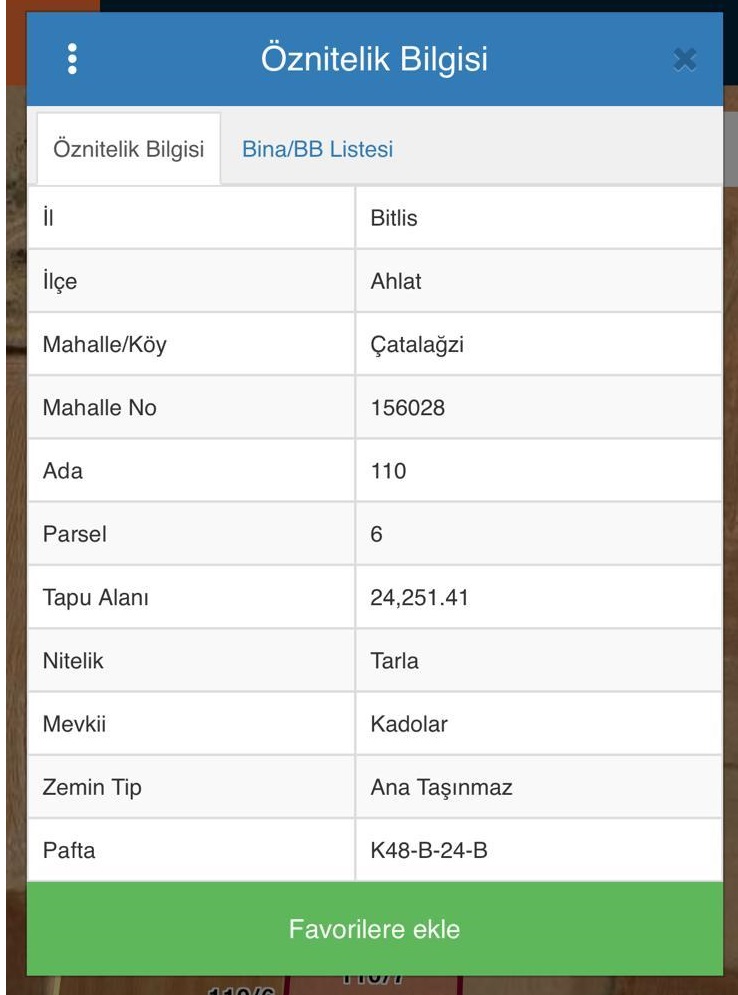This screenshot has width=738, height=995.
Task: Switch to the Bina/BB Listesi tab
Action: click(x=317, y=149)
